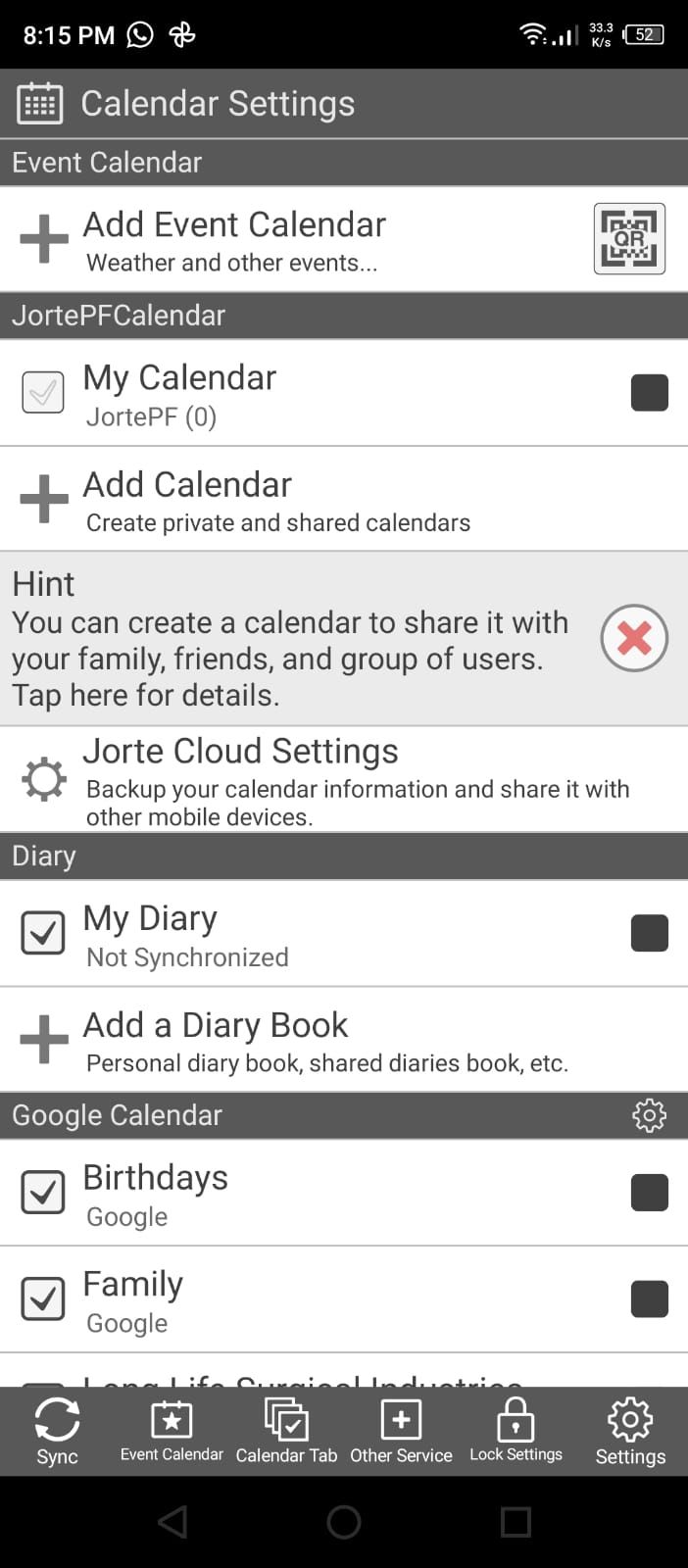Add an Event Calendar

344,239
